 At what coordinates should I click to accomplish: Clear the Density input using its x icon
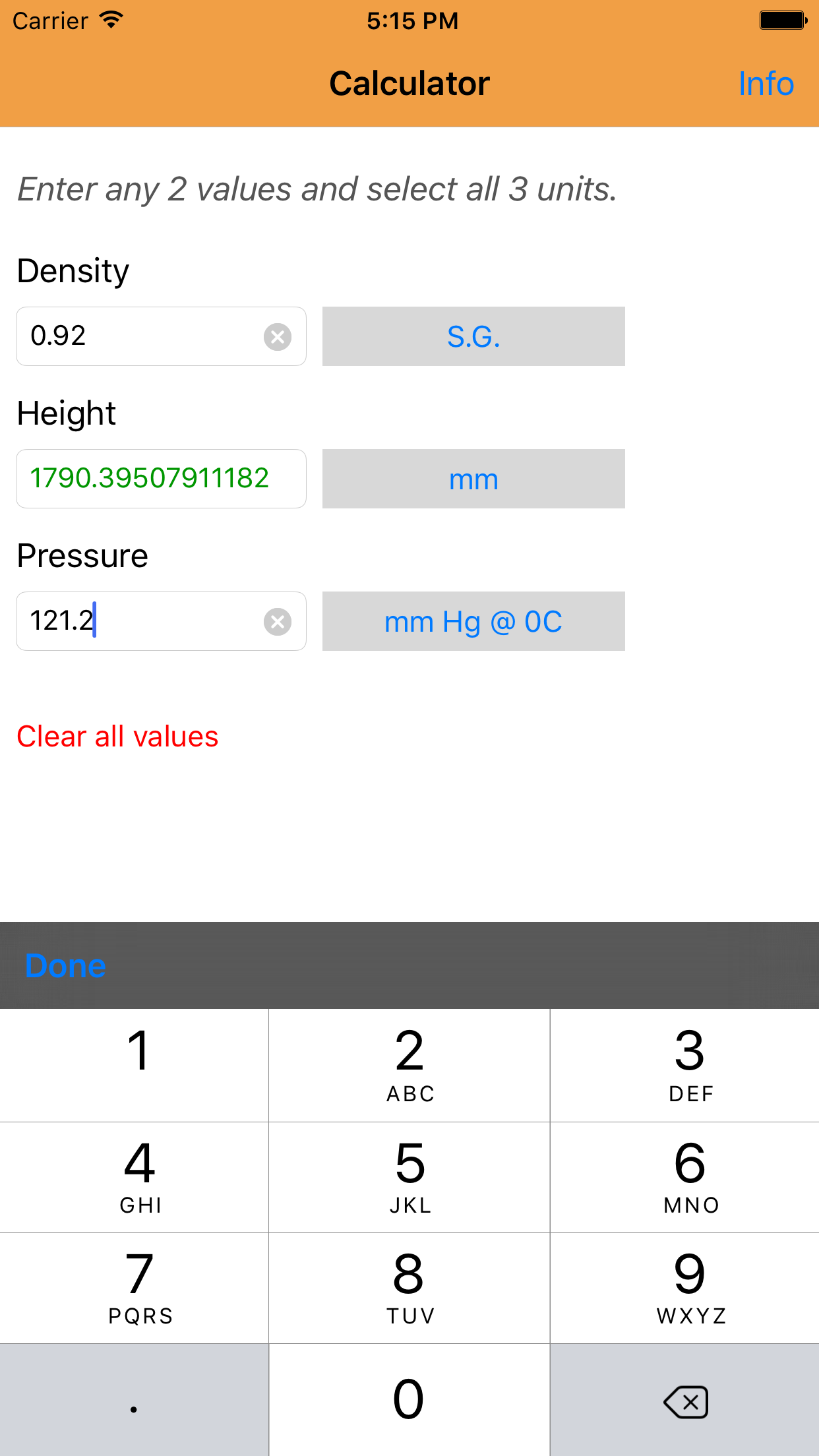[x=278, y=336]
